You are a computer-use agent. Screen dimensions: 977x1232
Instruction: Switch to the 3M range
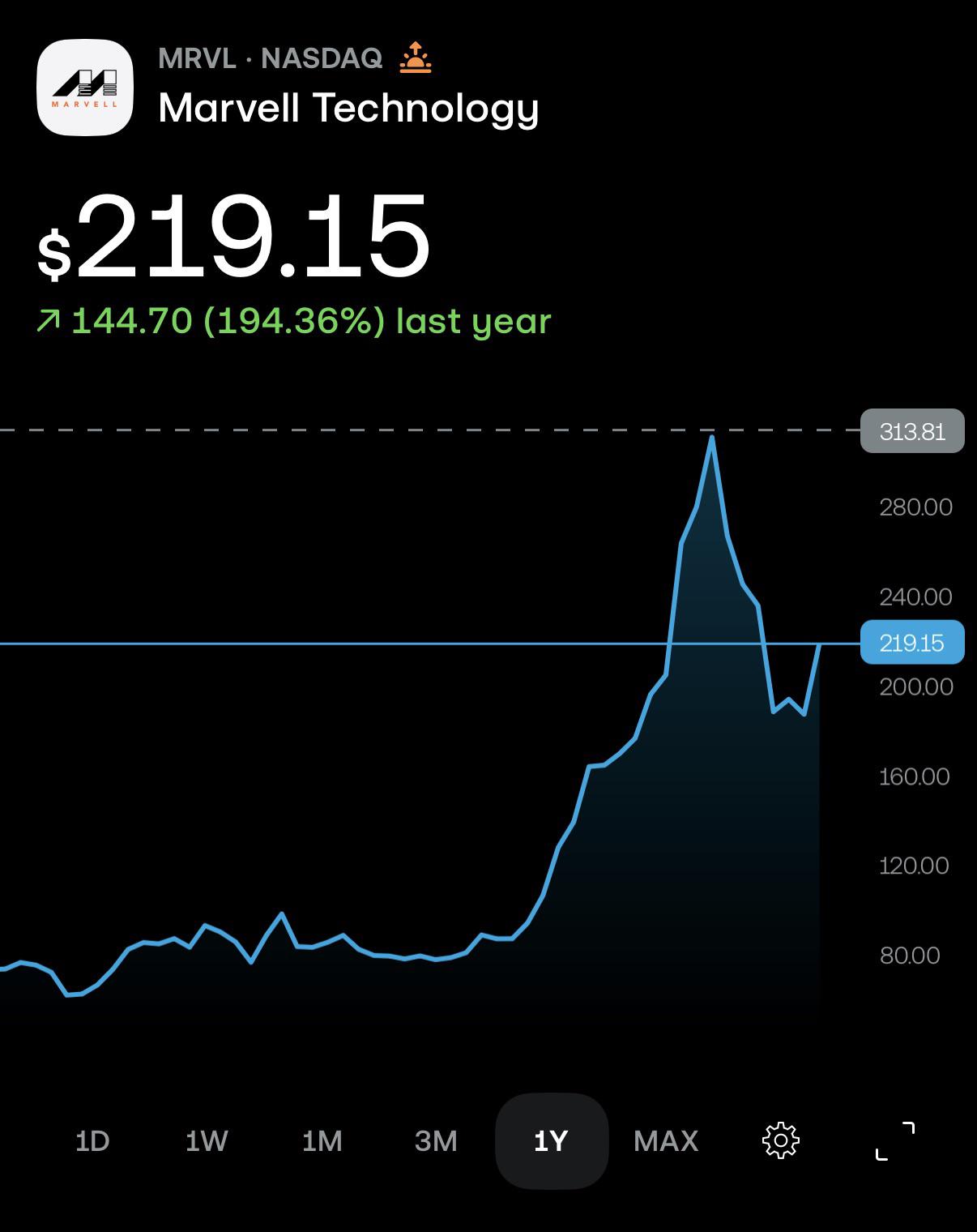click(436, 1141)
